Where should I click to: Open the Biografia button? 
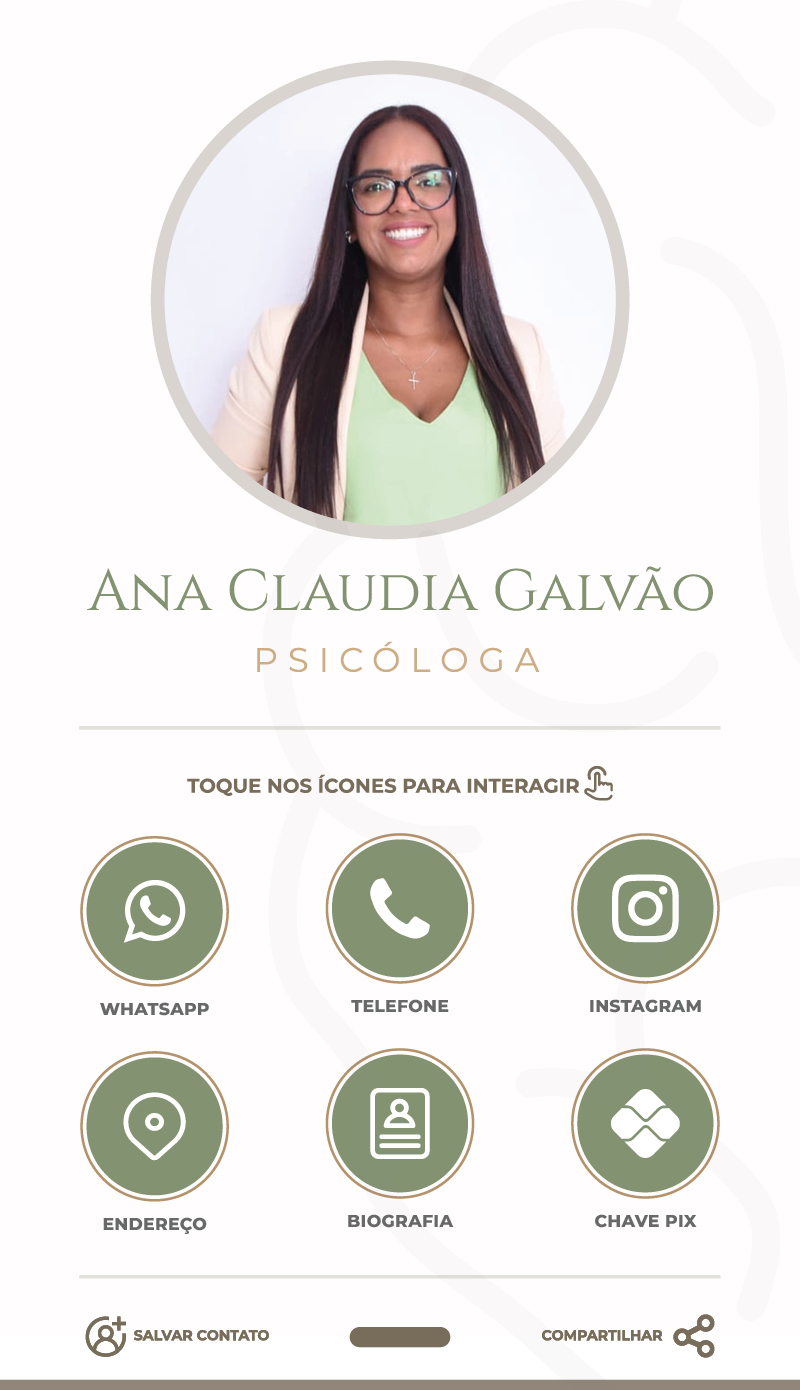point(400,1123)
